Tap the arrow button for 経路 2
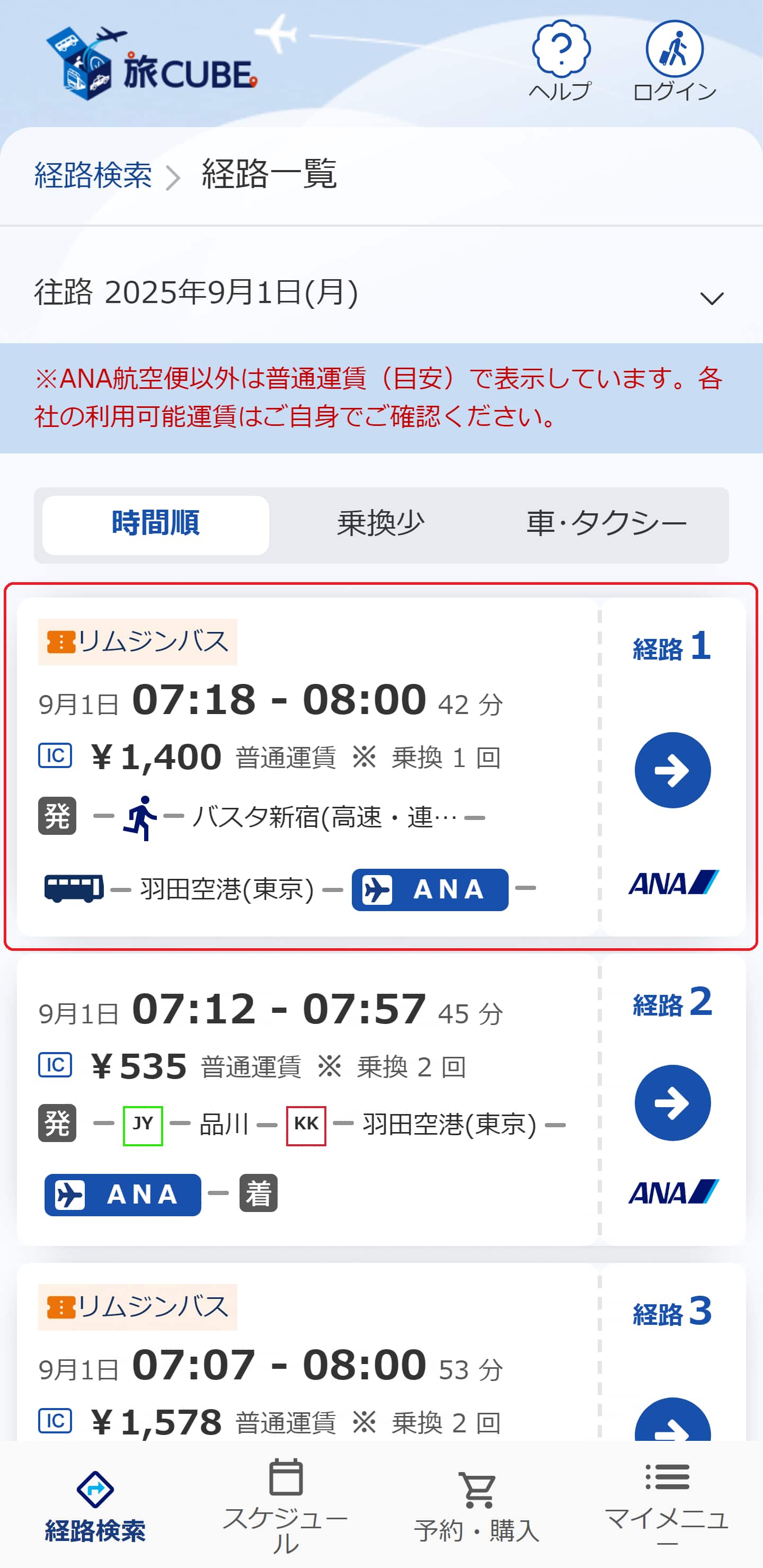The width and height of the screenshot is (763, 1568). [672, 1102]
